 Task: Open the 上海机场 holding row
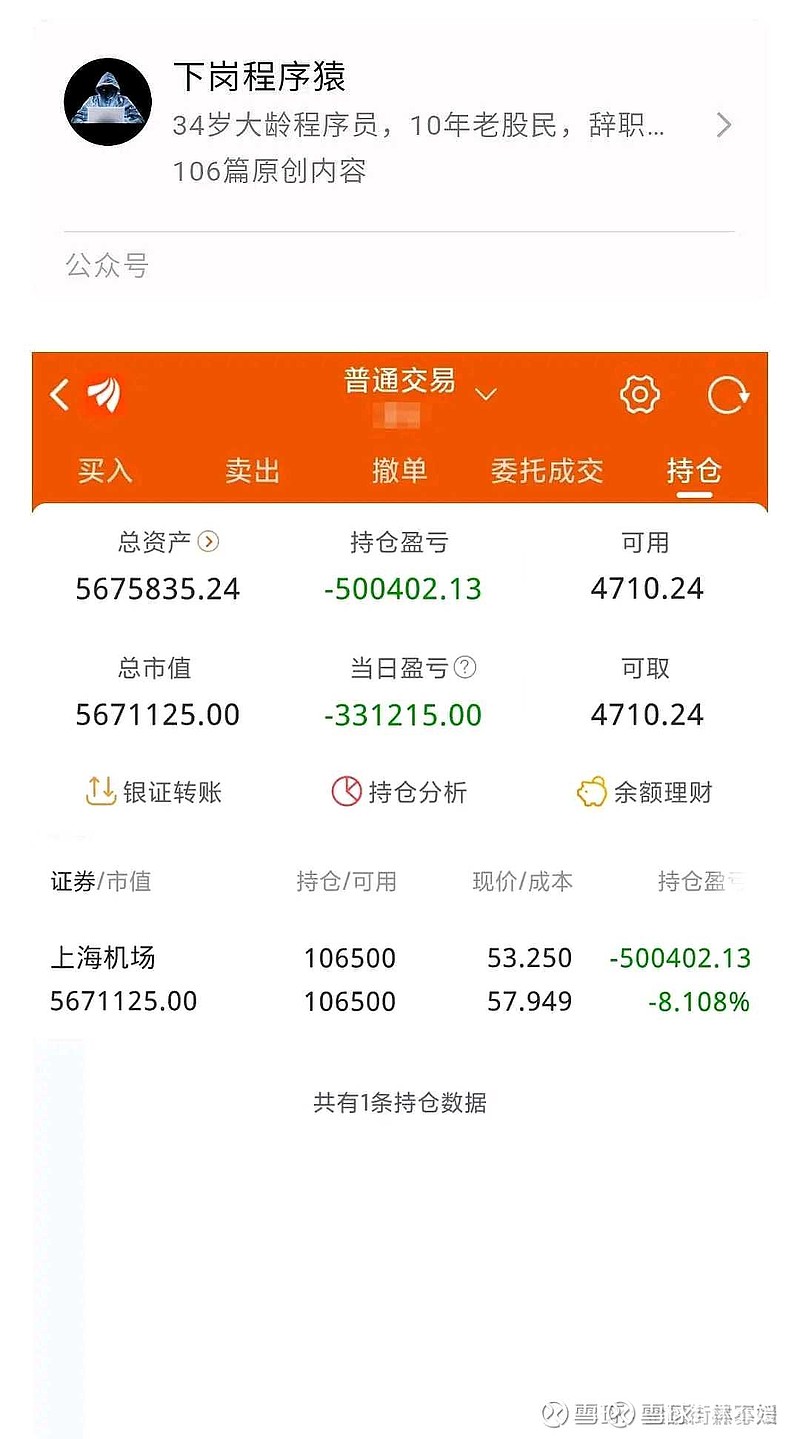click(400, 979)
